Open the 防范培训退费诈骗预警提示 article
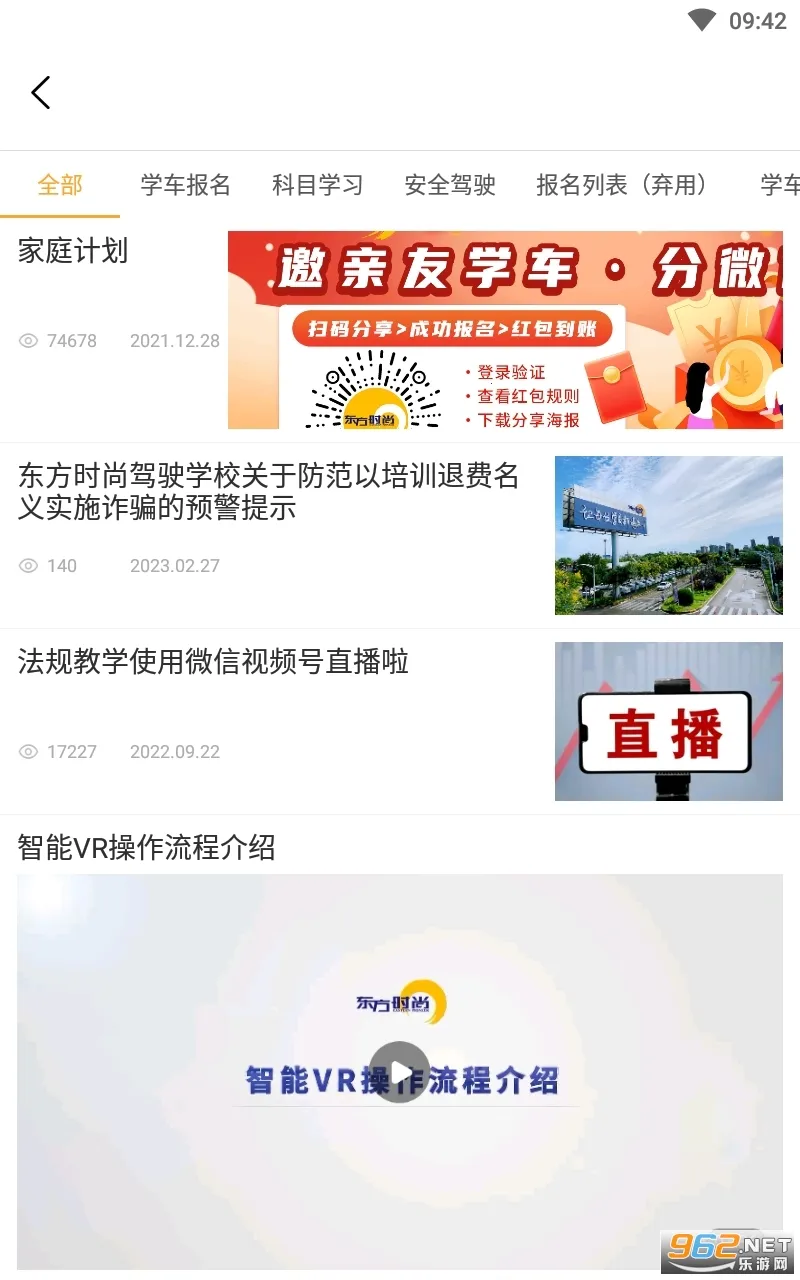Screen dimensions: 800x1280 point(270,492)
